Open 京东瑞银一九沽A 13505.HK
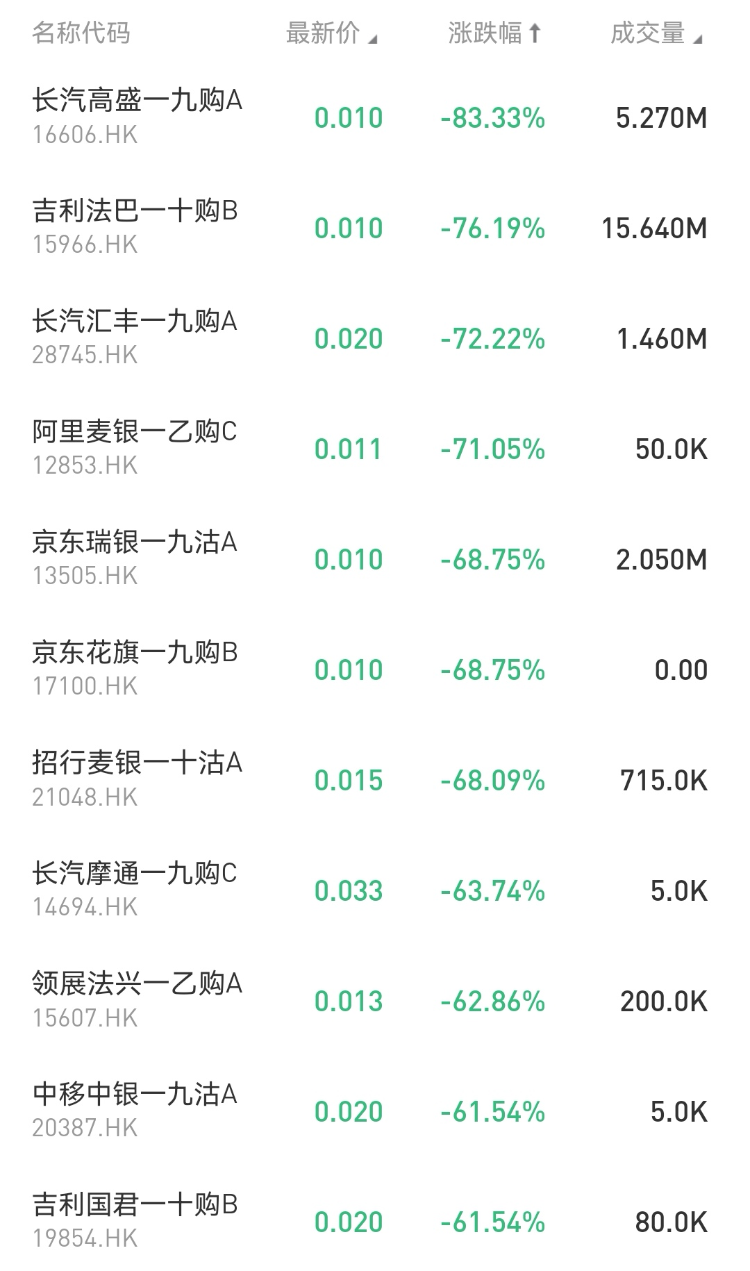This screenshot has width=750, height=1271. pyautogui.click(x=375, y=559)
